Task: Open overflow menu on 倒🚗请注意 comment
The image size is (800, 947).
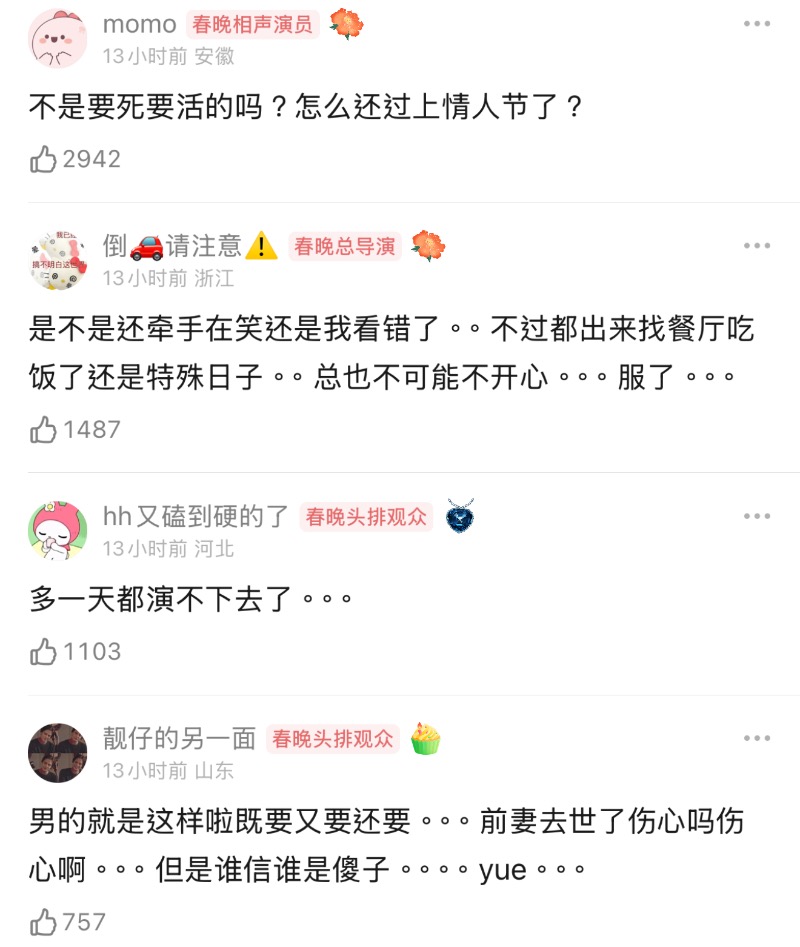Action: 757,246
